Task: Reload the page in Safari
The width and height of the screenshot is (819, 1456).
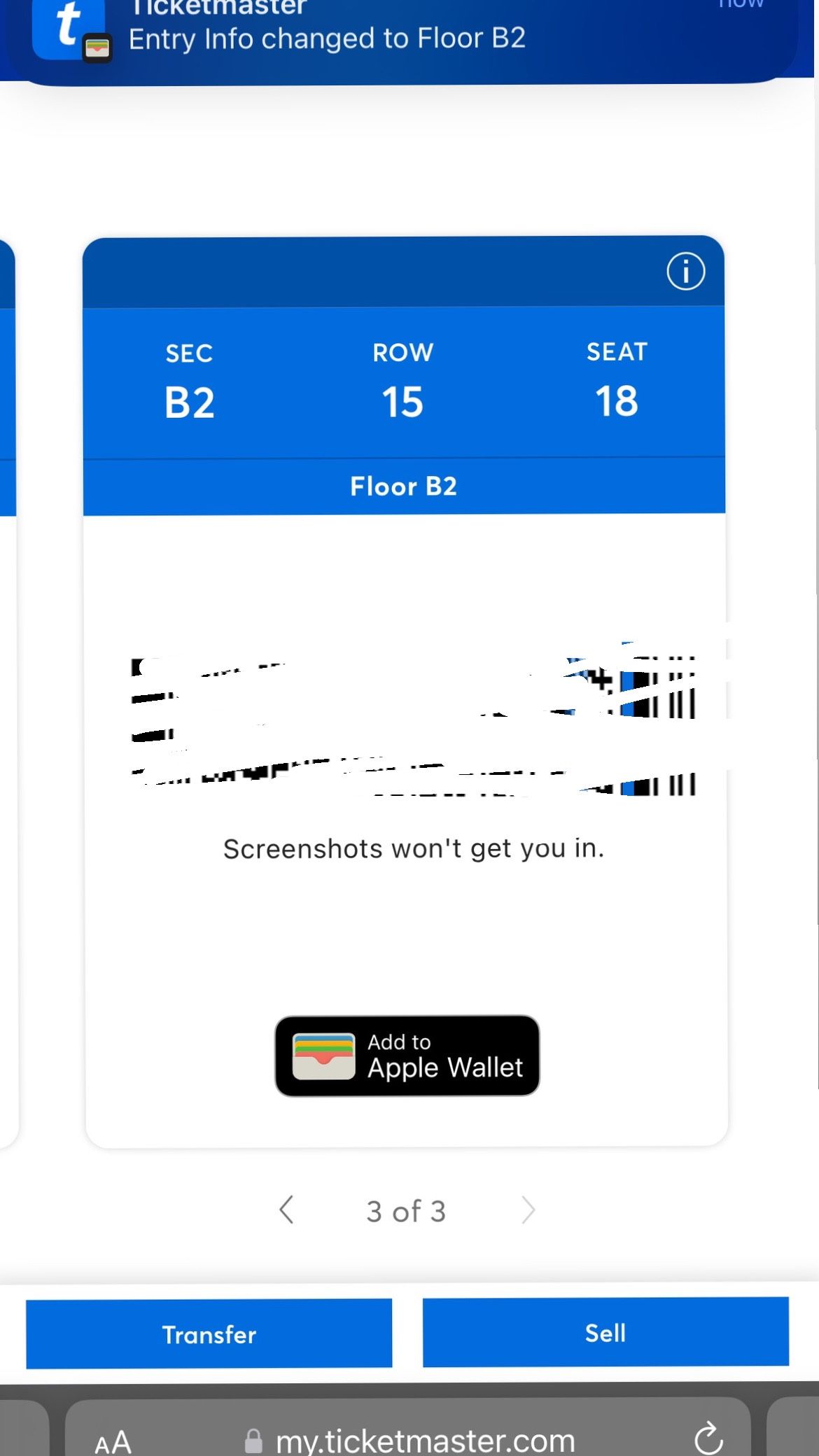Action: (708, 1438)
